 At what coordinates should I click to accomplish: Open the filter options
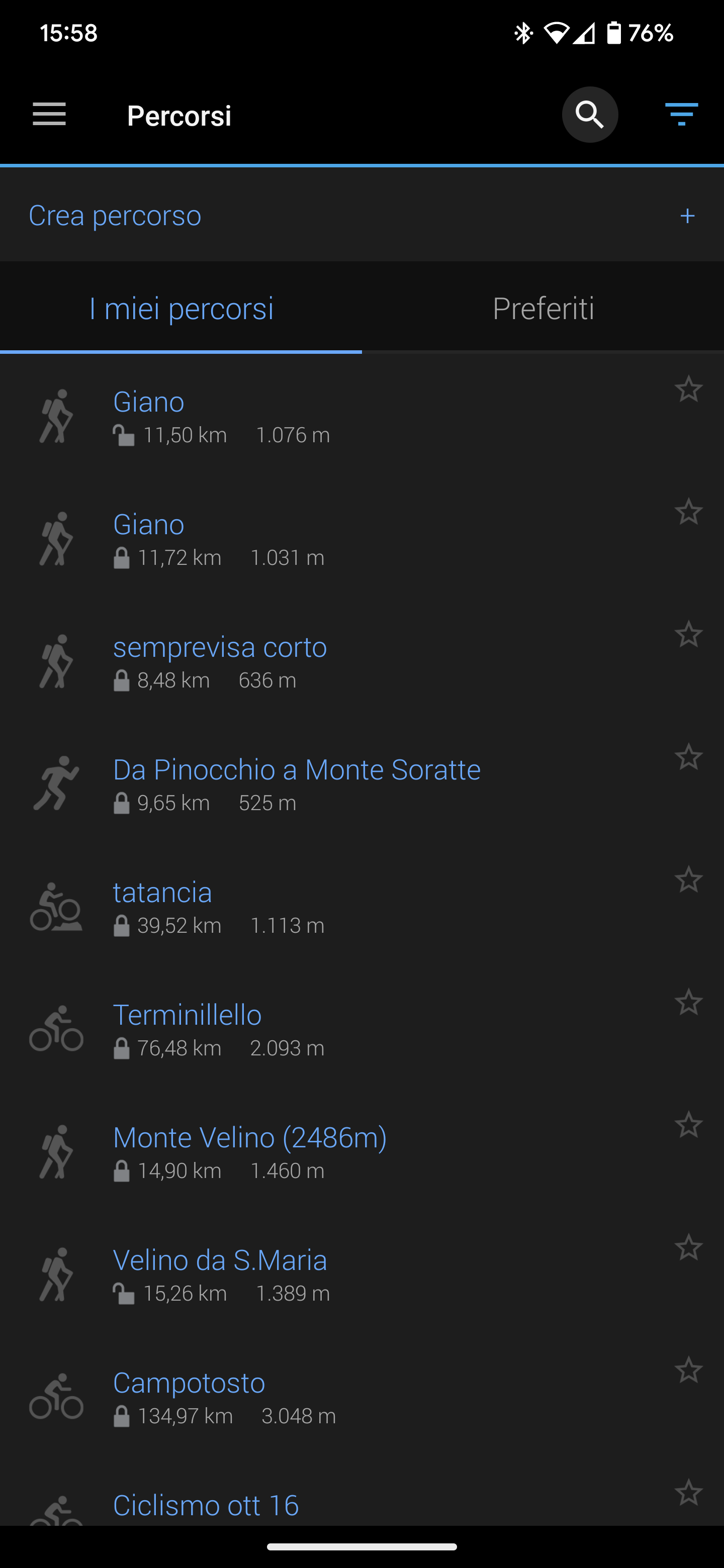click(681, 115)
